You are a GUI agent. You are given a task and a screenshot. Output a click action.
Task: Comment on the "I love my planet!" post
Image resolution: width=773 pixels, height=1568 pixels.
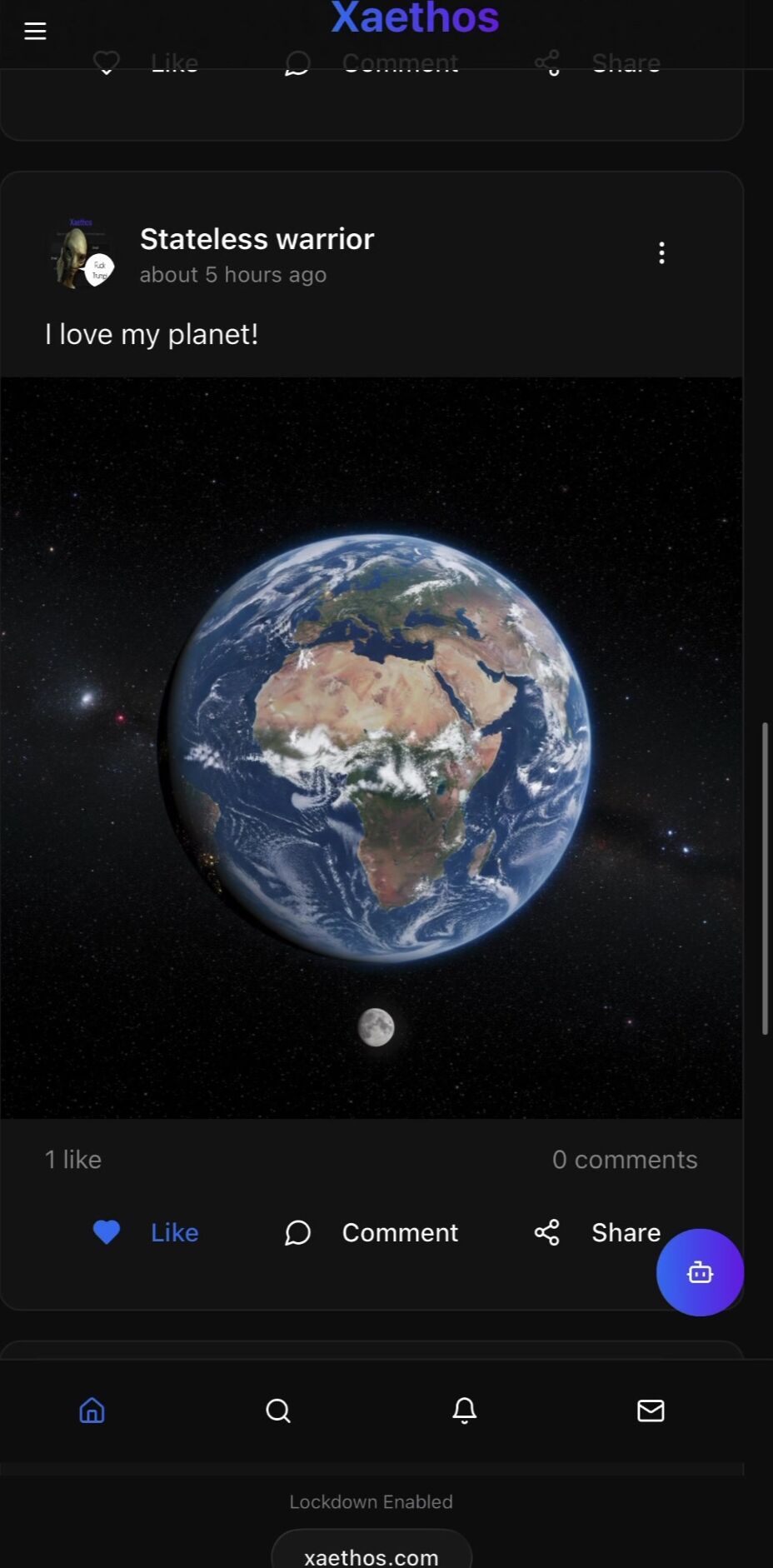point(372,1232)
